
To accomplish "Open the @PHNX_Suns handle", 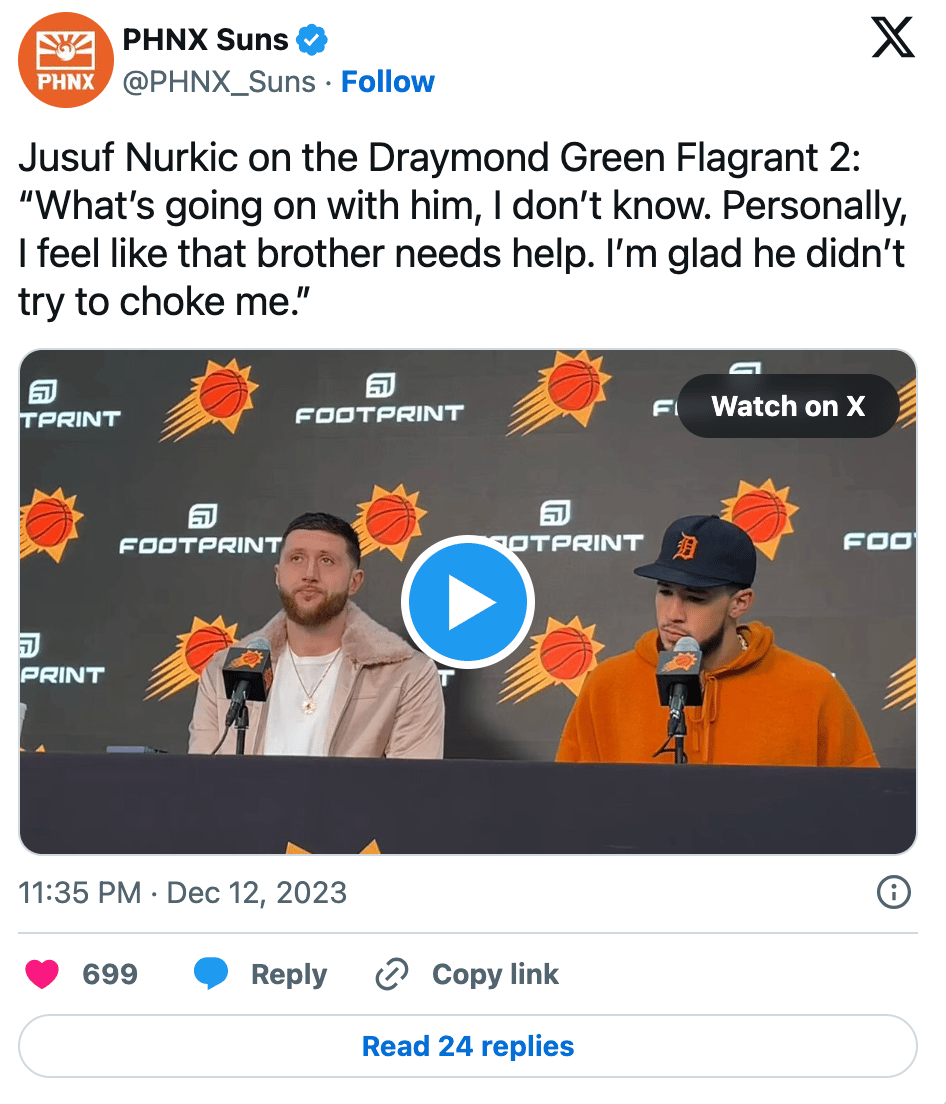I will tap(218, 82).
